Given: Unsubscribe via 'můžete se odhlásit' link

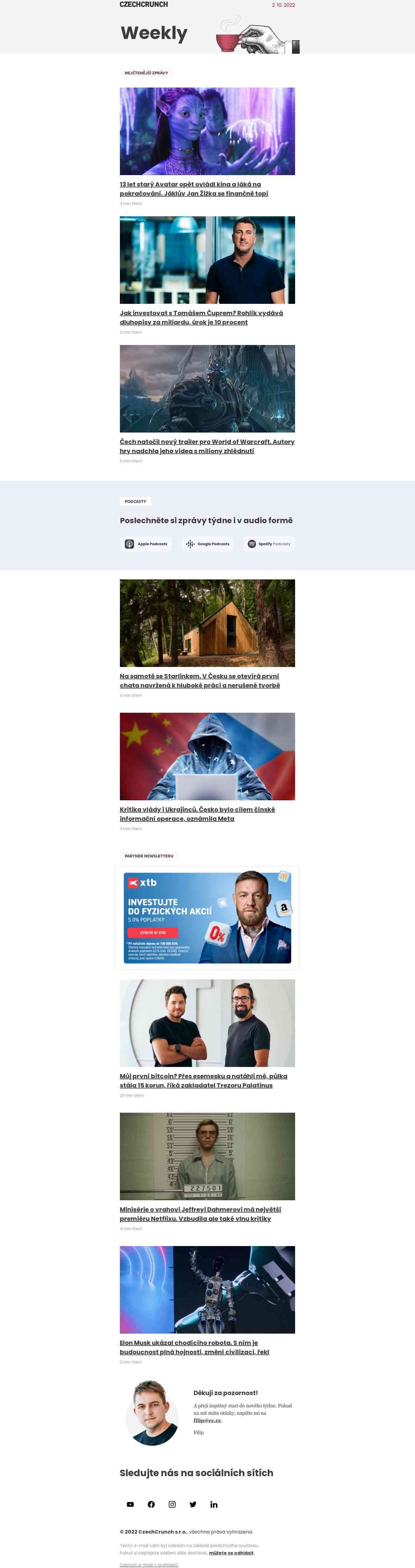Looking at the screenshot, I should point(231,1553).
